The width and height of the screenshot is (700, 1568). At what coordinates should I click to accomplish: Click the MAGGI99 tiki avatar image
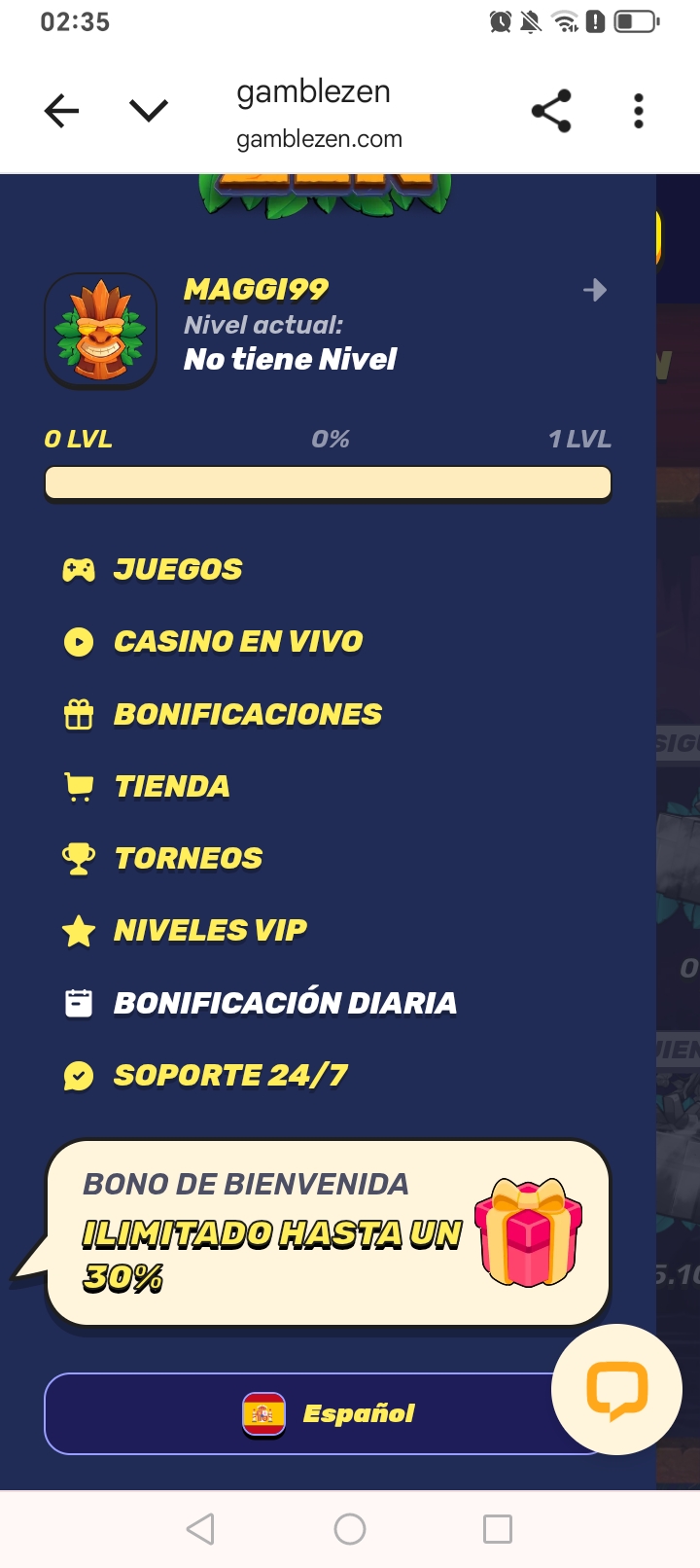pyautogui.click(x=101, y=331)
